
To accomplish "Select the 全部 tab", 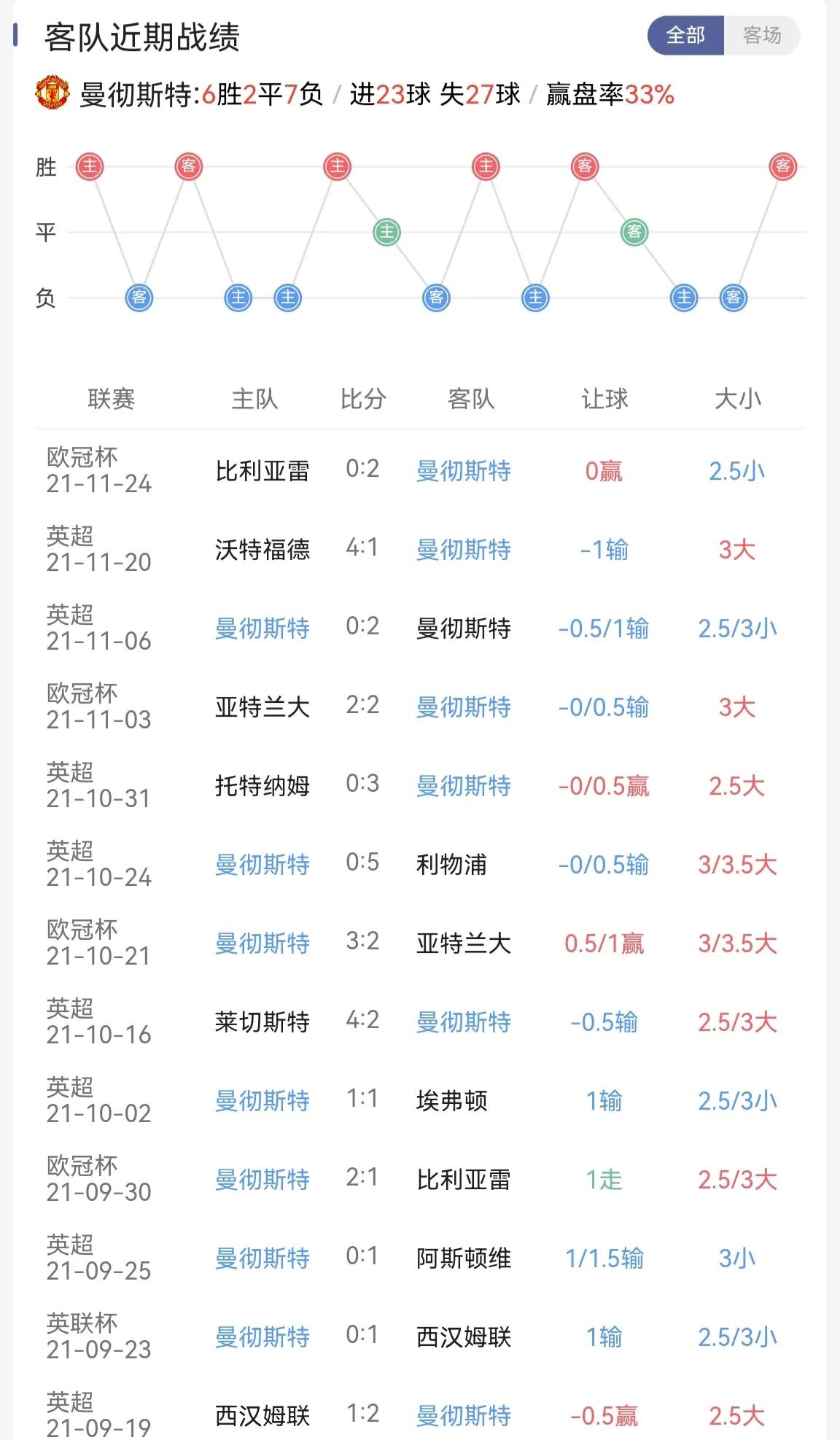I will [x=686, y=34].
